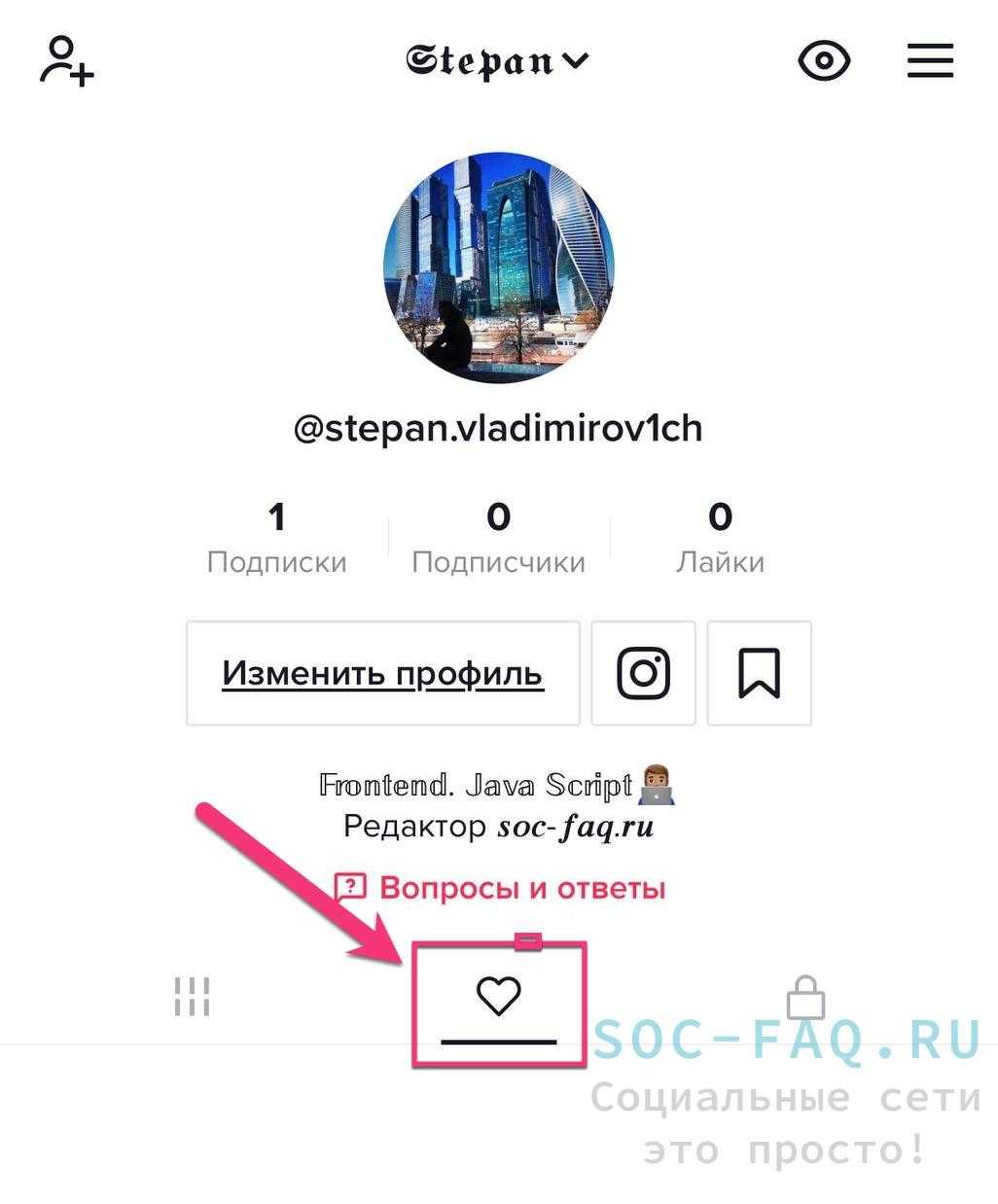Open the hamburger settings menu
This screenshot has width=998, height=1204.
point(930,60)
